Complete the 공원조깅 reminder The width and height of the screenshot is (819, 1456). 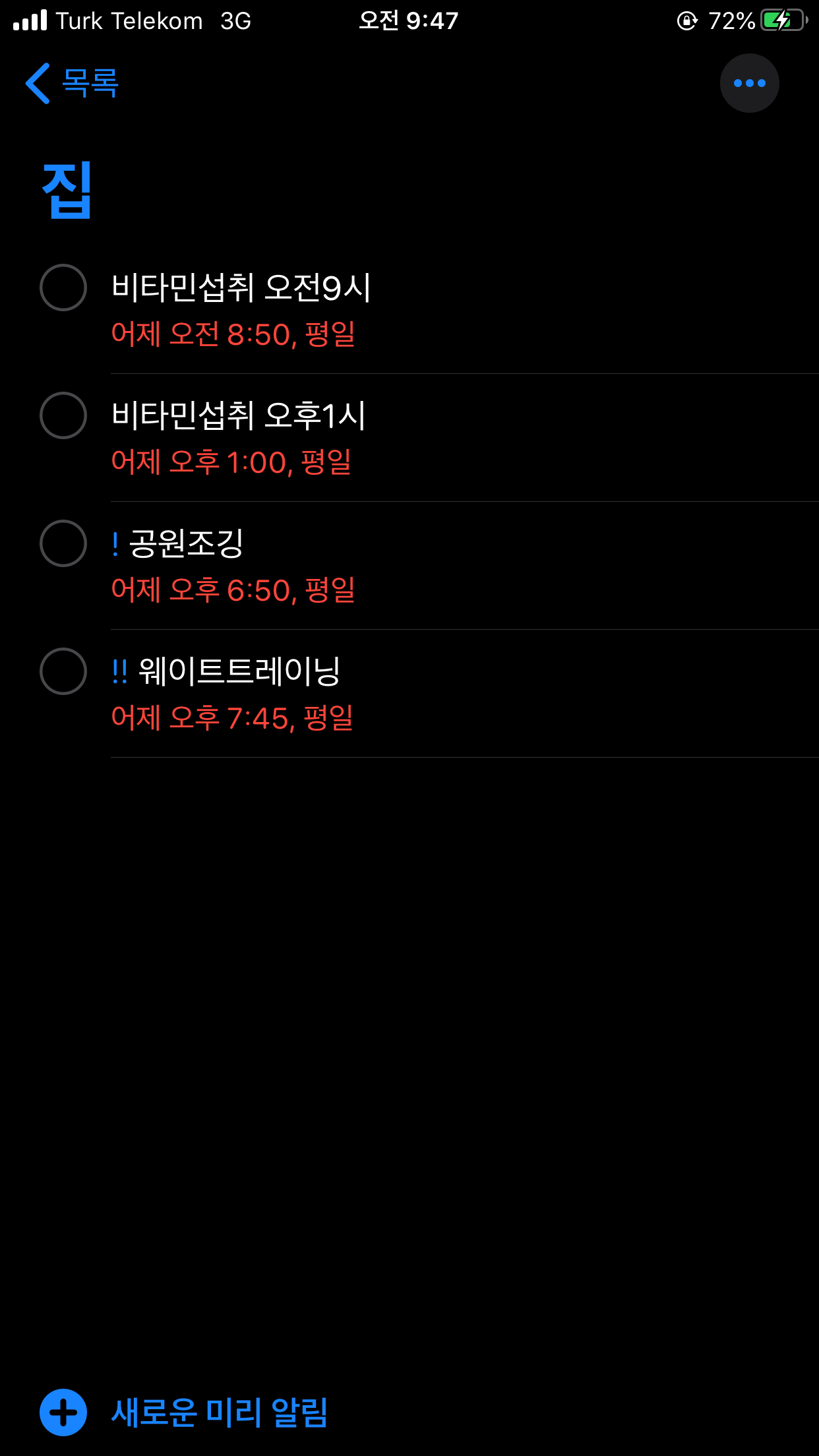[63, 543]
